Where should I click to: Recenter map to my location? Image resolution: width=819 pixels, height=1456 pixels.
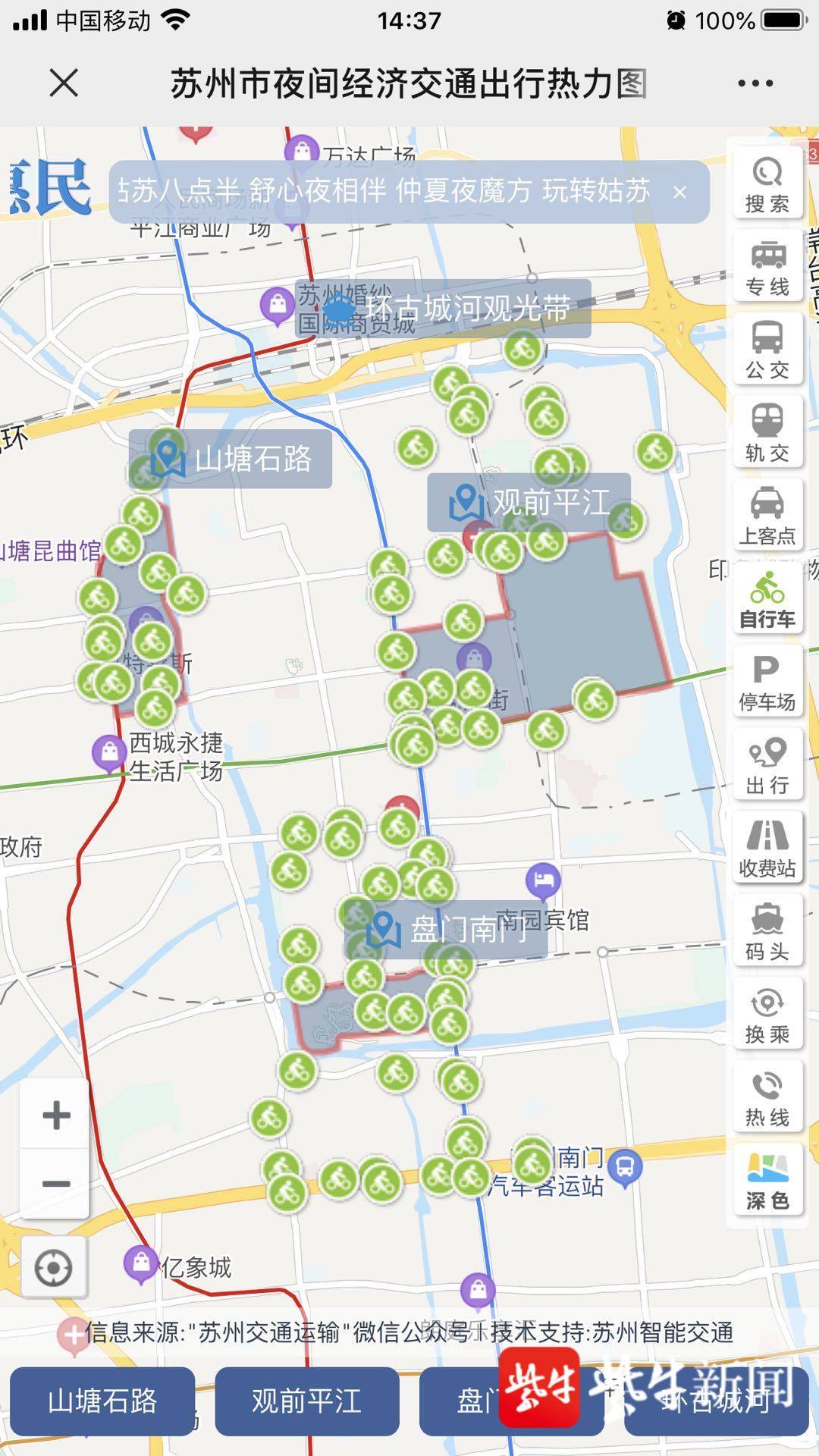click(x=54, y=1267)
